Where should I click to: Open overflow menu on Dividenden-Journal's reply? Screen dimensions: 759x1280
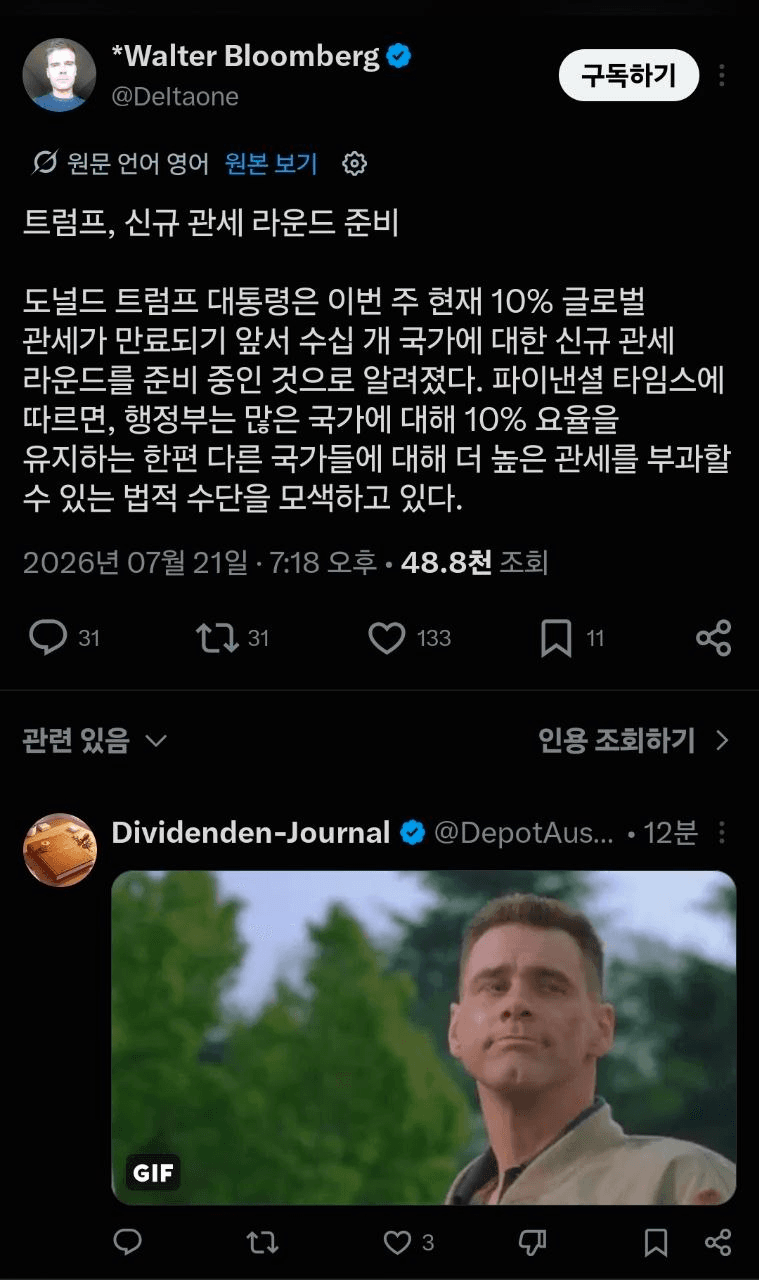pos(722,832)
